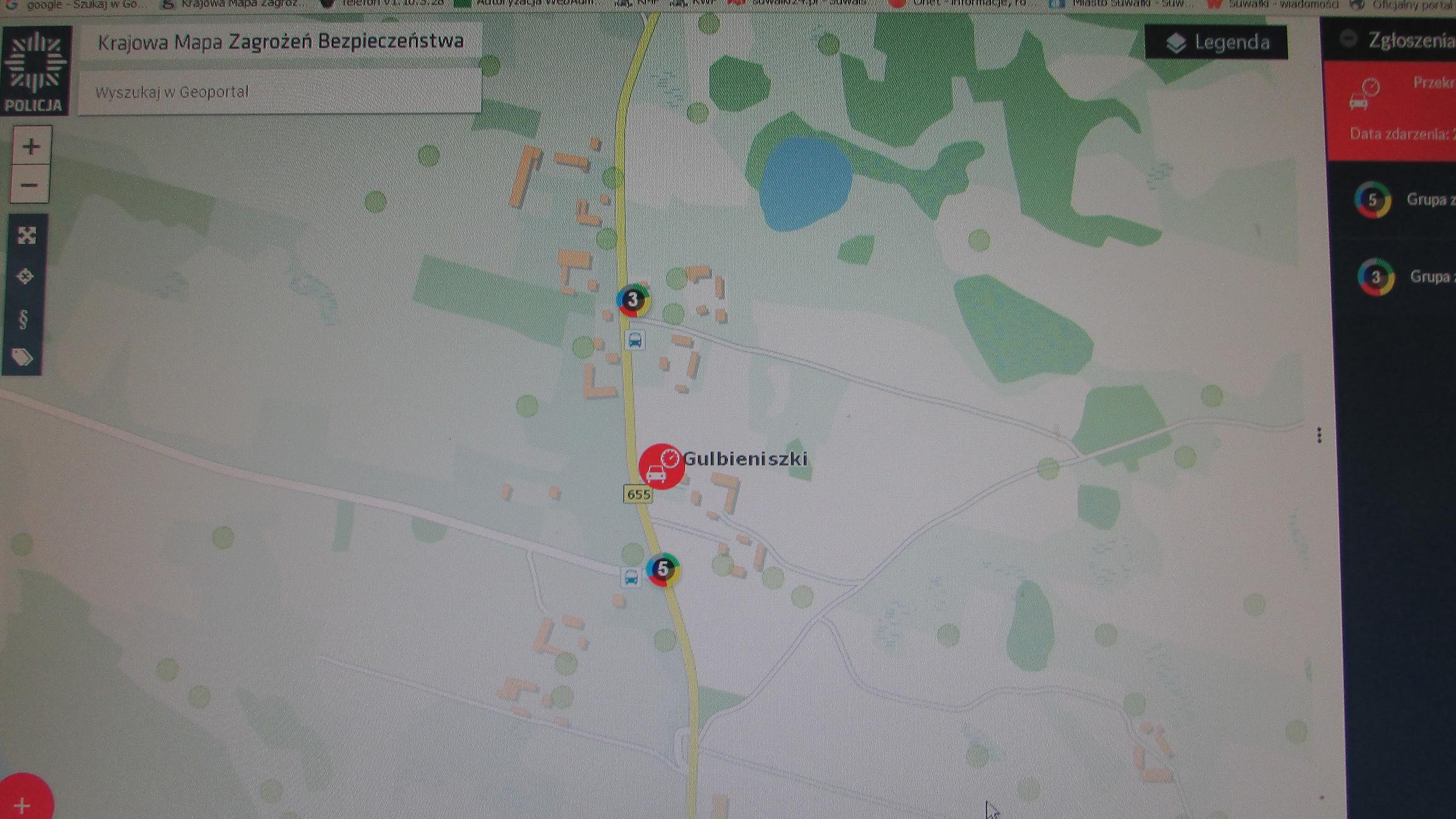This screenshot has height=819, width=1456.
Task: Collapse the Zgłoszenia panel header
Action: point(1347,39)
